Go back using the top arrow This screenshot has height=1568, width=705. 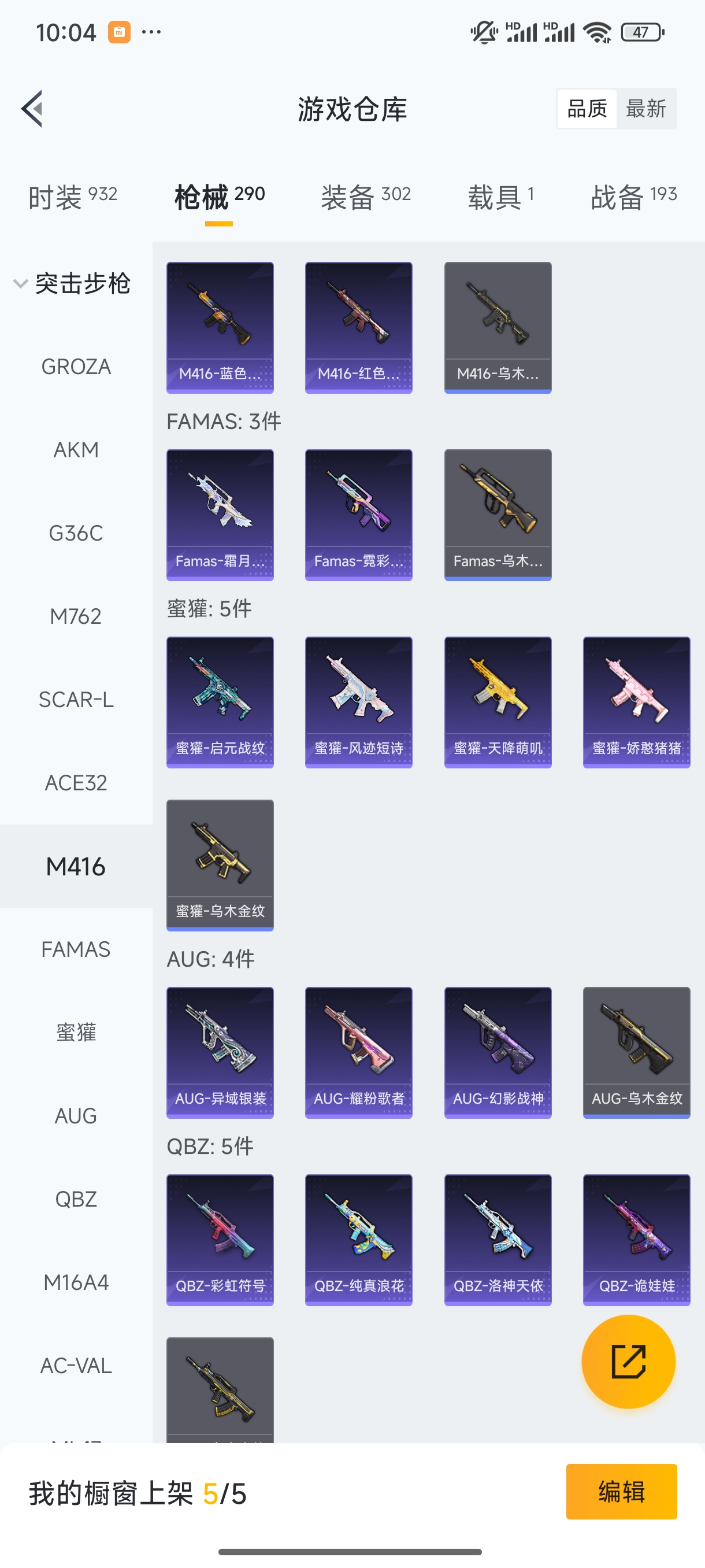(32, 109)
